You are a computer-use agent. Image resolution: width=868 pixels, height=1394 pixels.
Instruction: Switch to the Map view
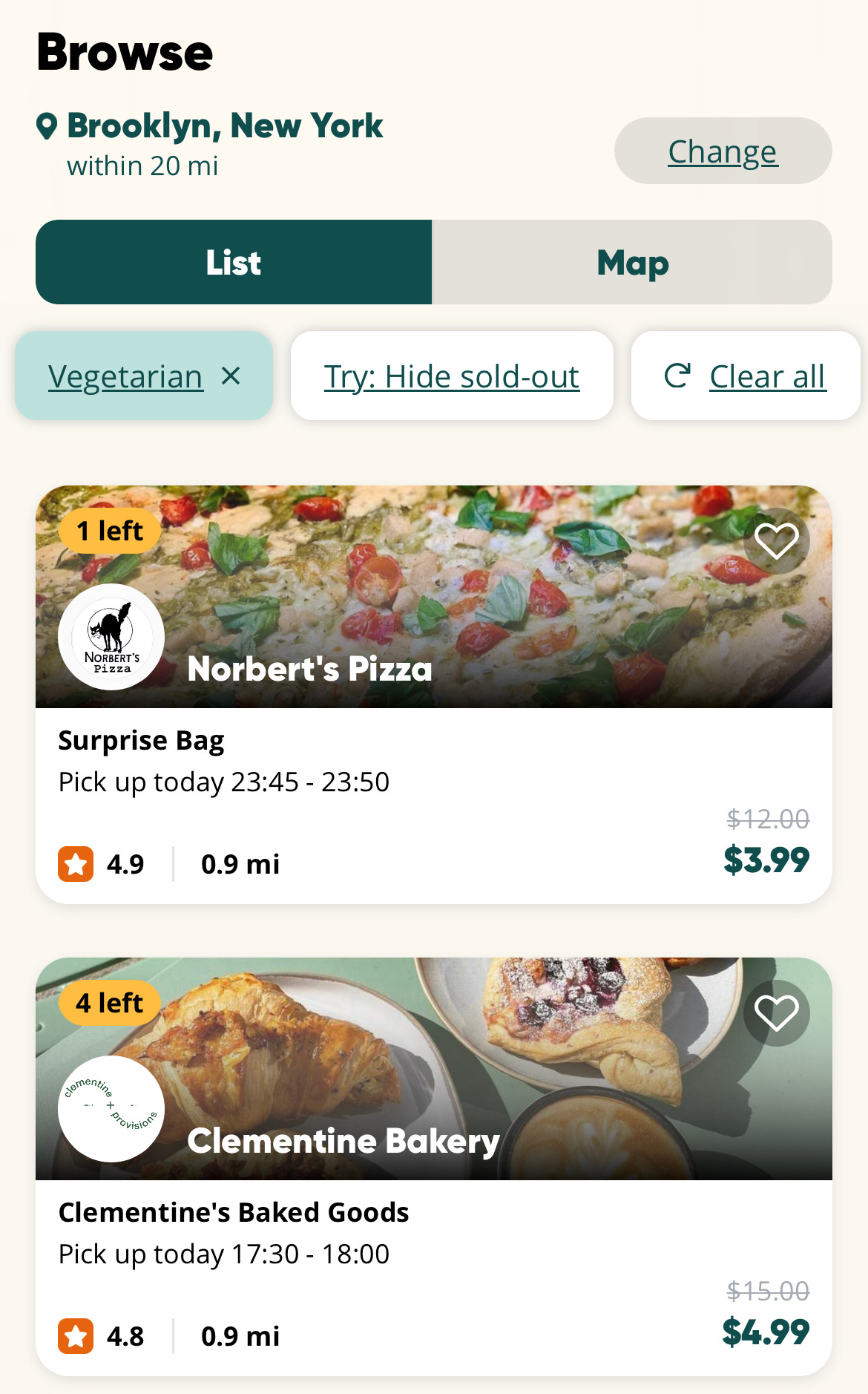(x=632, y=263)
